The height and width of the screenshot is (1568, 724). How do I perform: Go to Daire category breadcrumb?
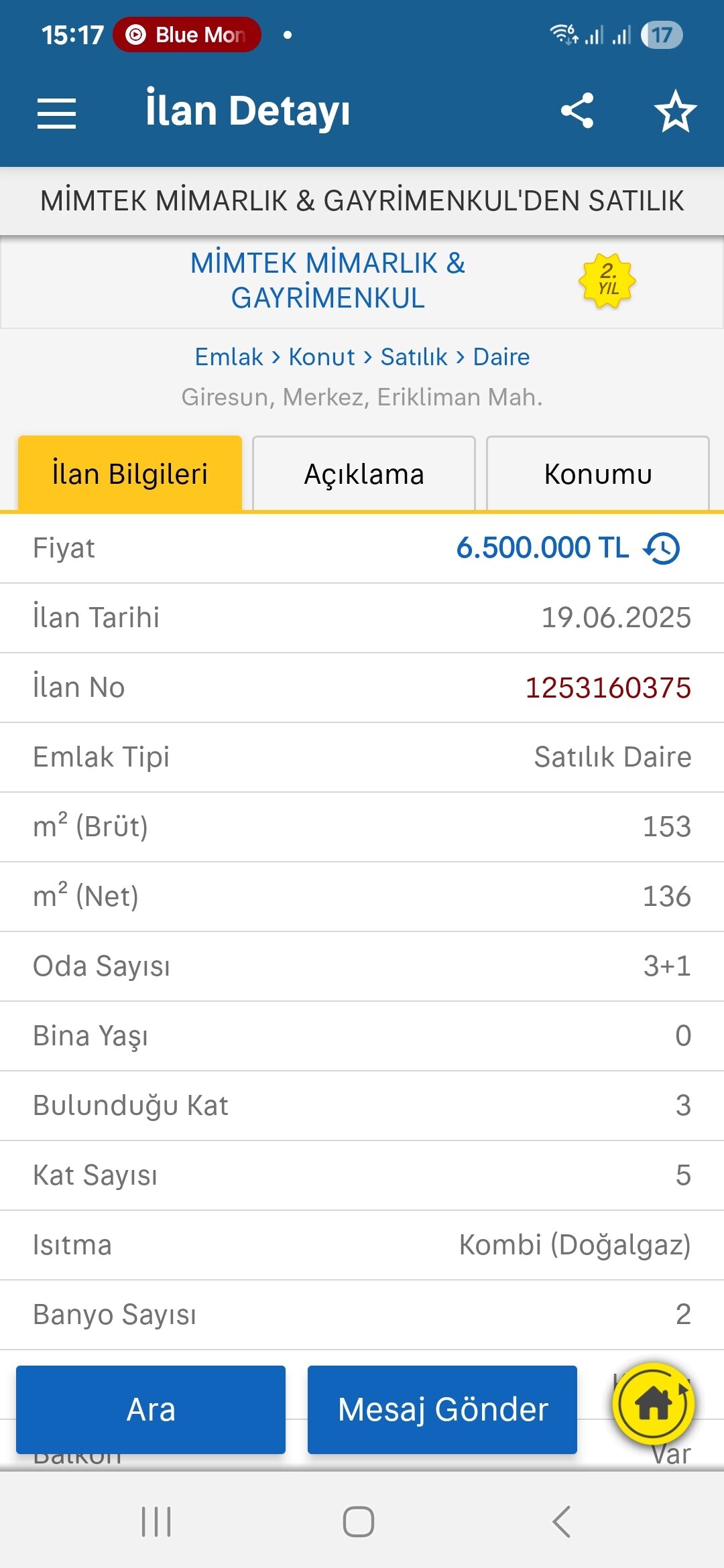[501, 357]
